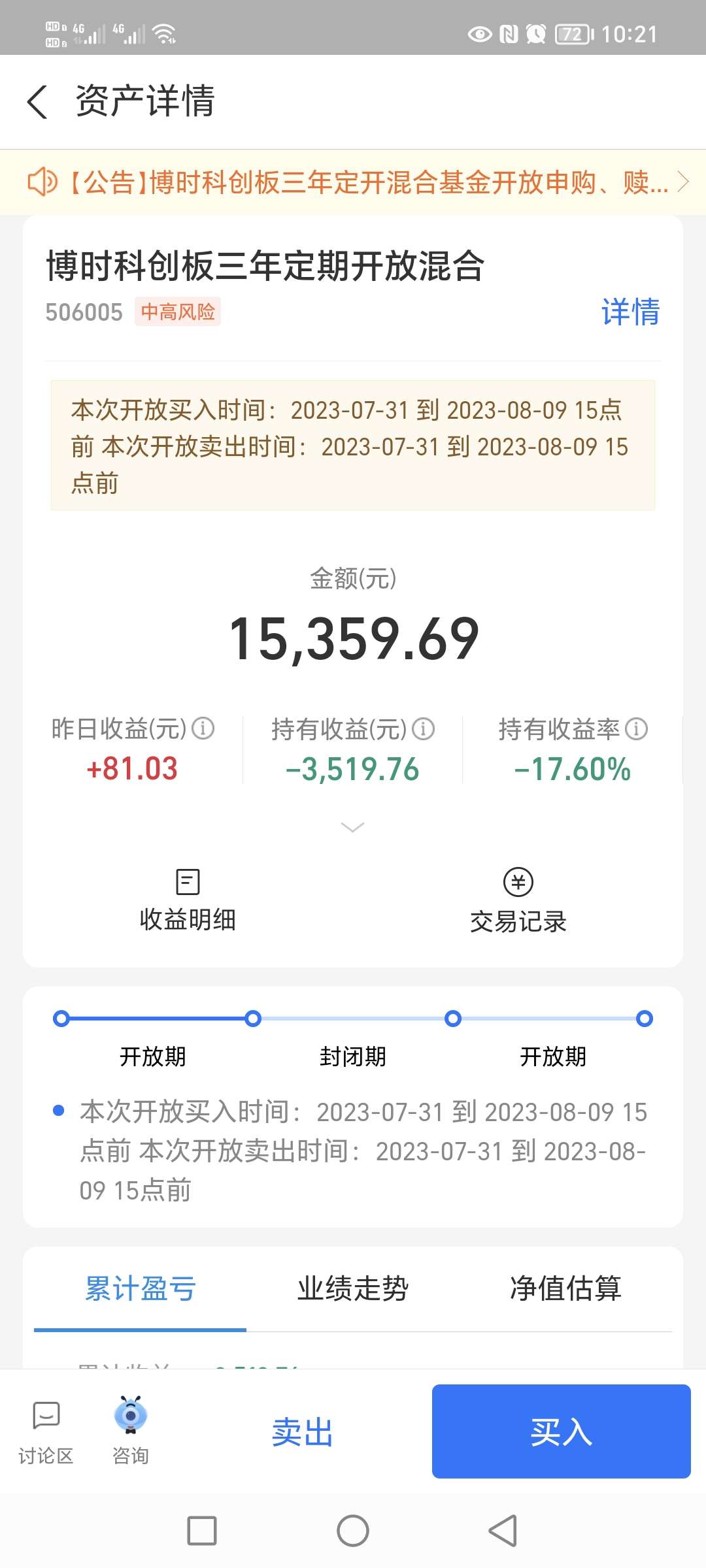Tap 买入 to buy the fund

pos(561,1432)
